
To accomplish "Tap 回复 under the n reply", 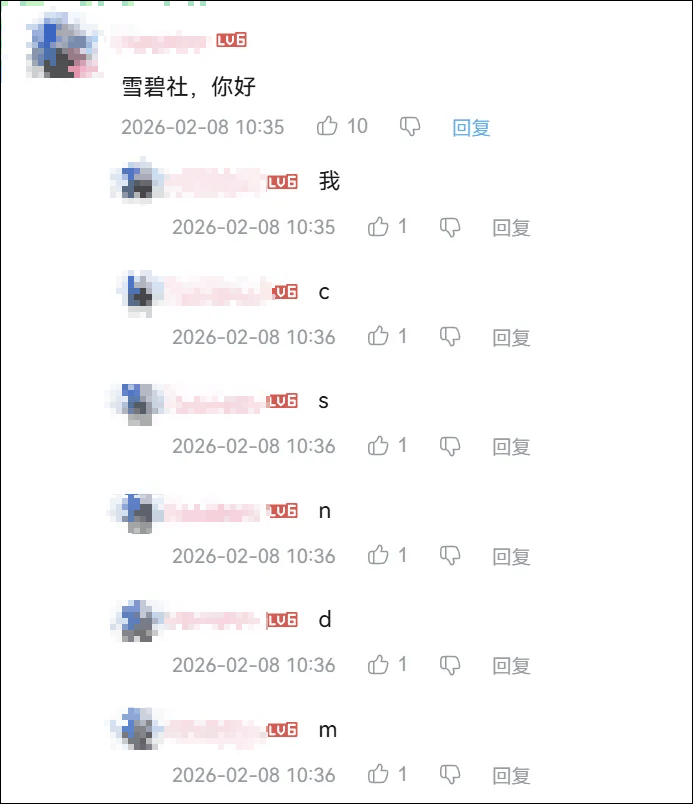I will pos(511,556).
